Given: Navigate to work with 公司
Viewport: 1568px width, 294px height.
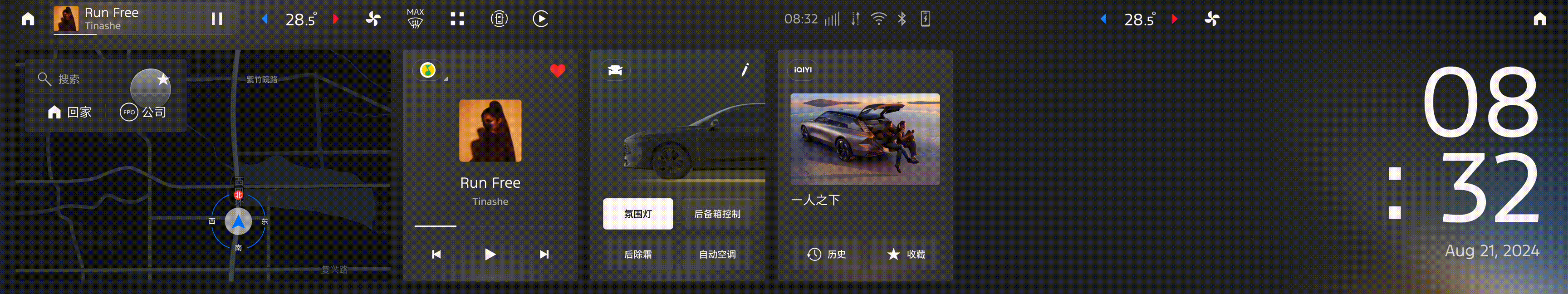Looking at the screenshot, I should (144, 112).
